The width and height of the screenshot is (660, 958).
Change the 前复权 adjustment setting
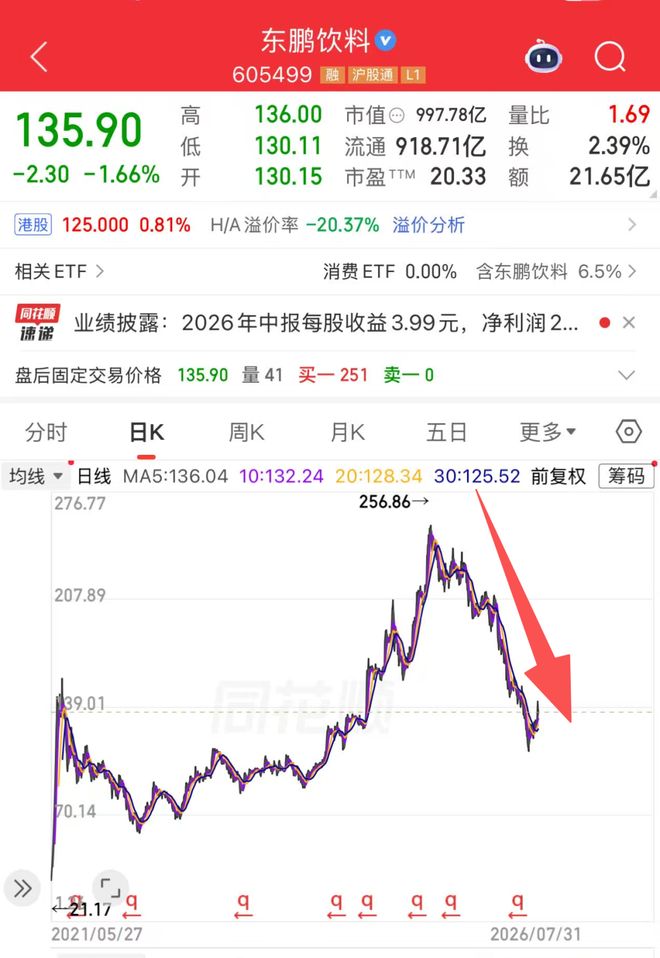click(x=558, y=476)
